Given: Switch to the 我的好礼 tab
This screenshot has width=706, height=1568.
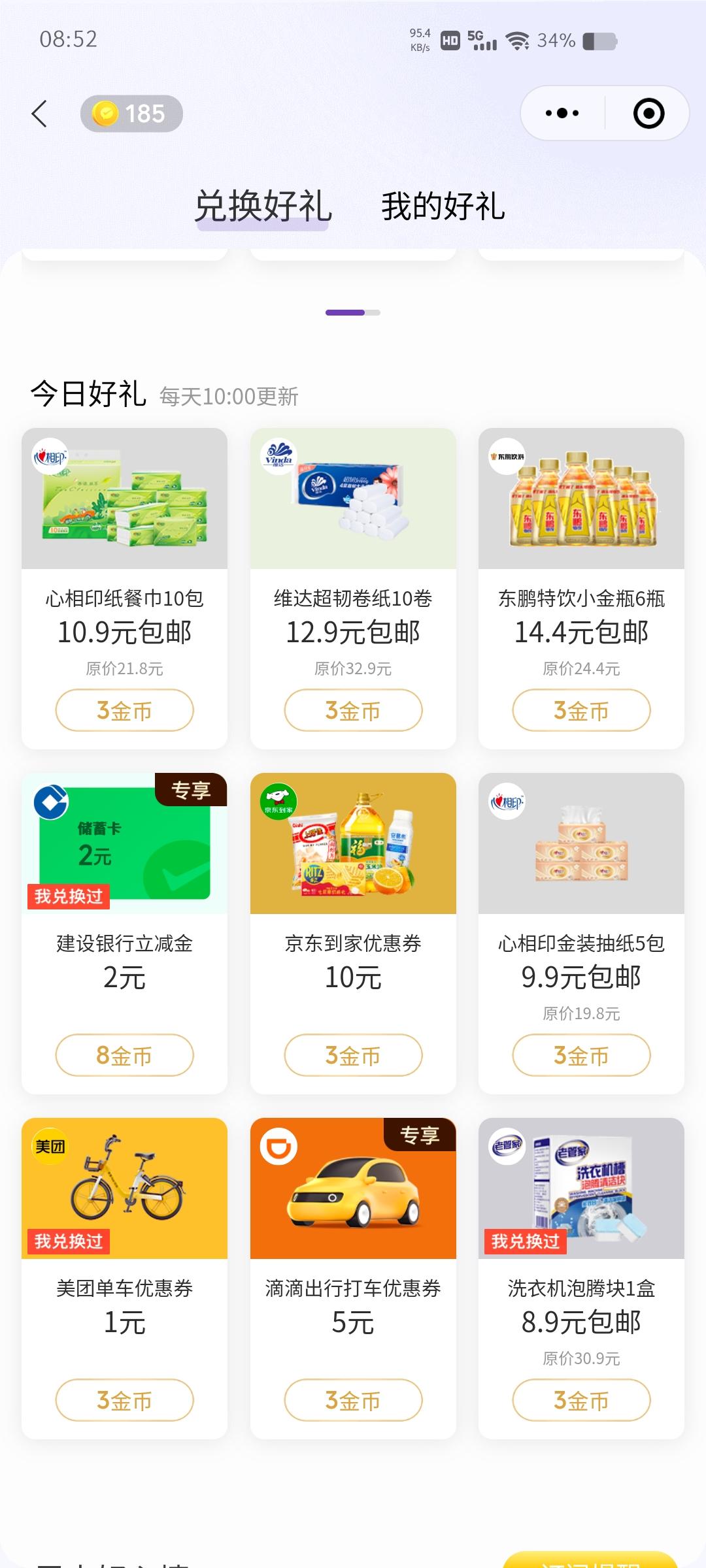Looking at the screenshot, I should pyautogui.click(x=443, y=206).
